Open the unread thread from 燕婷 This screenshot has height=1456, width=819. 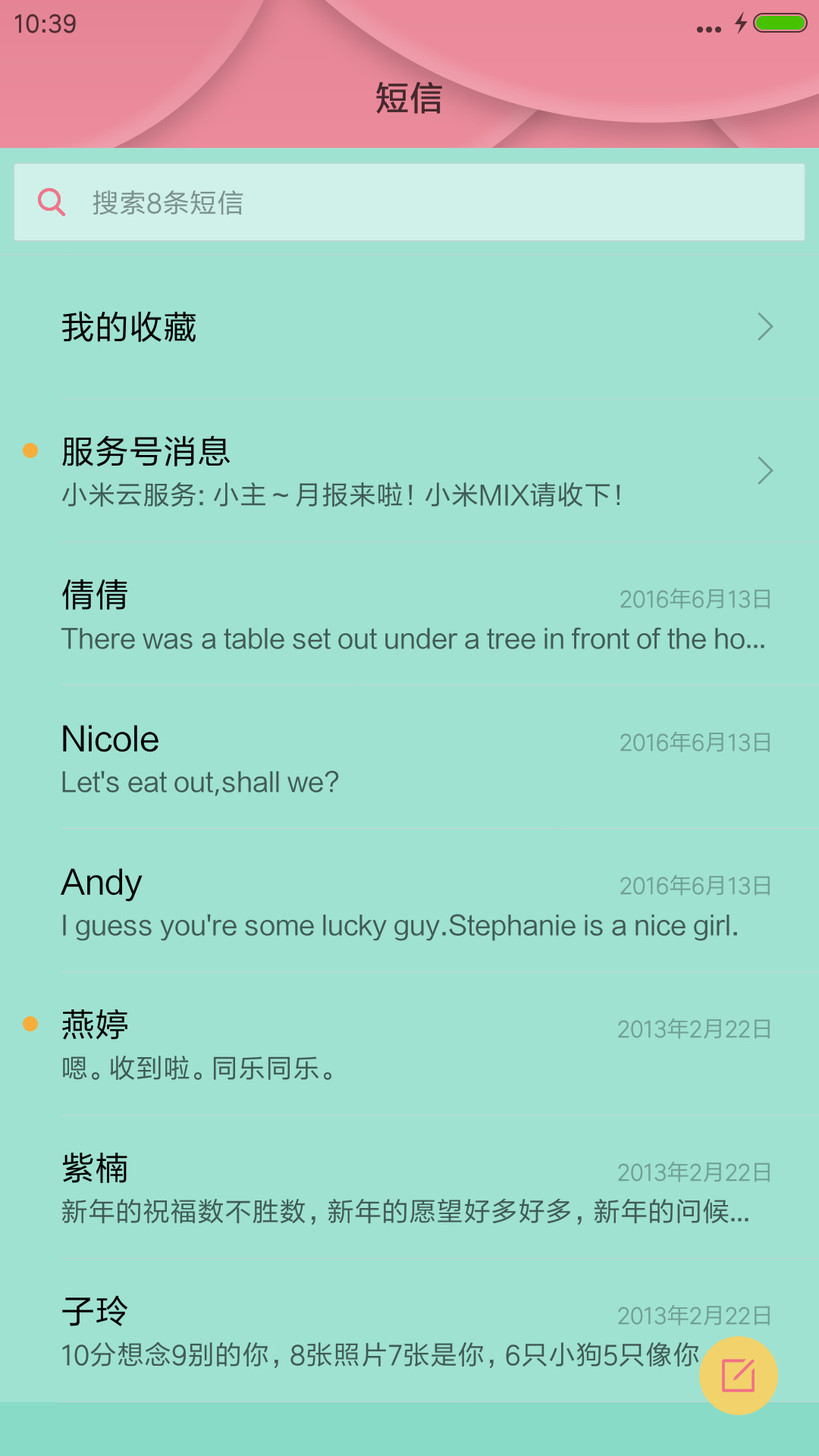point(409,1044)
